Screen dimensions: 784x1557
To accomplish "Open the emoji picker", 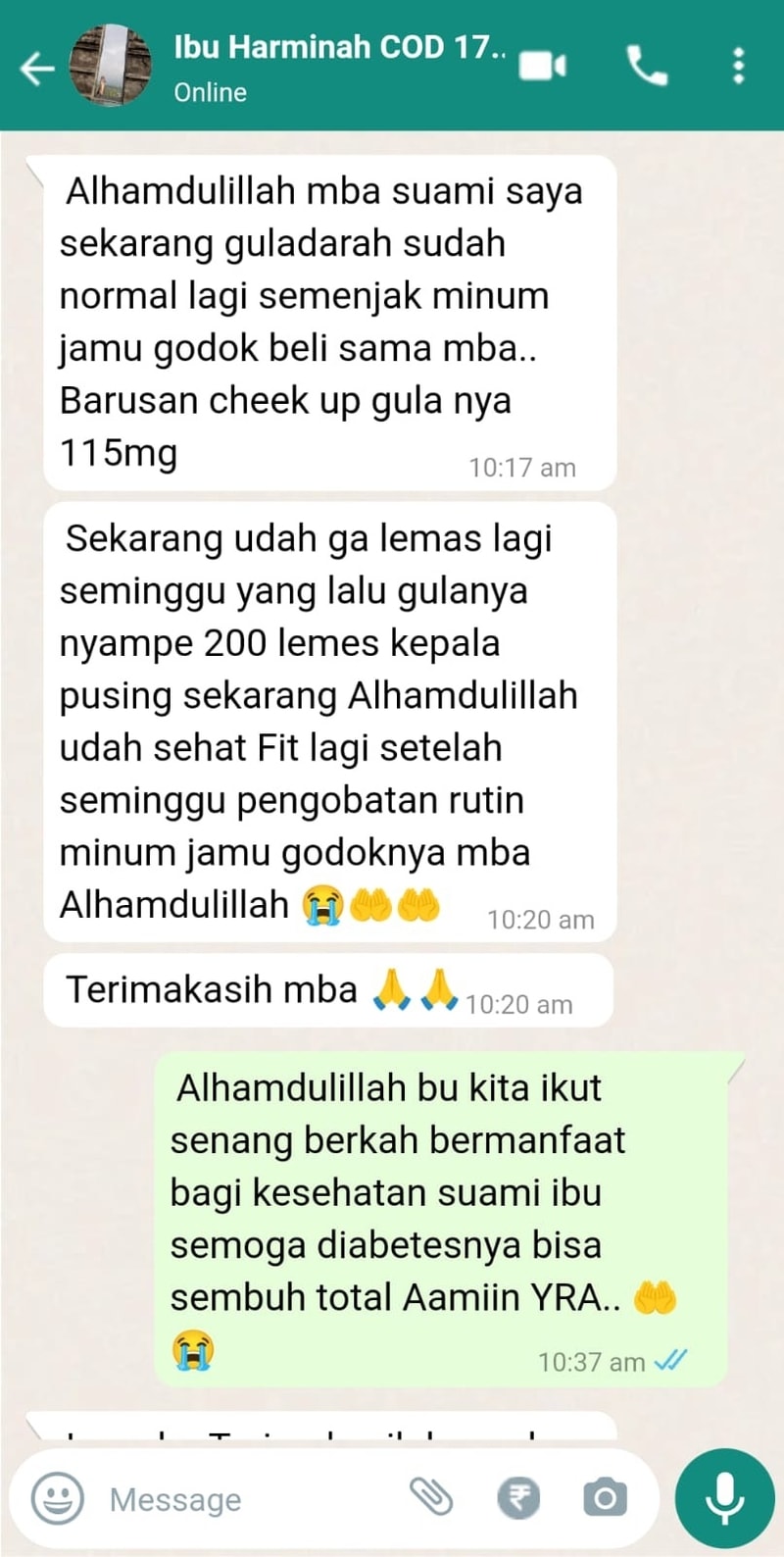I will pos(57,1498).
